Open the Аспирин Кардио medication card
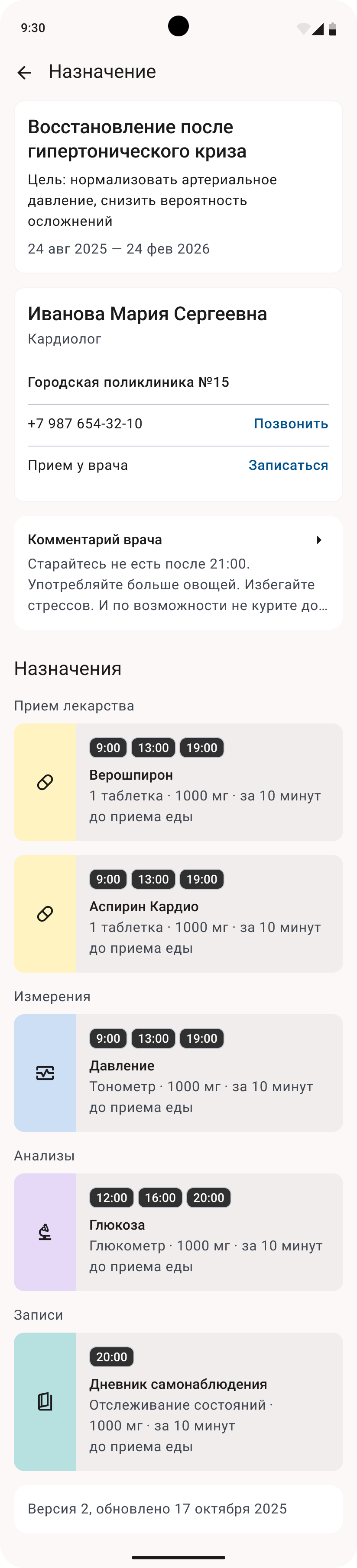Image resolution: width=357 pixels, height=1568 pixels. click(178, 913)
